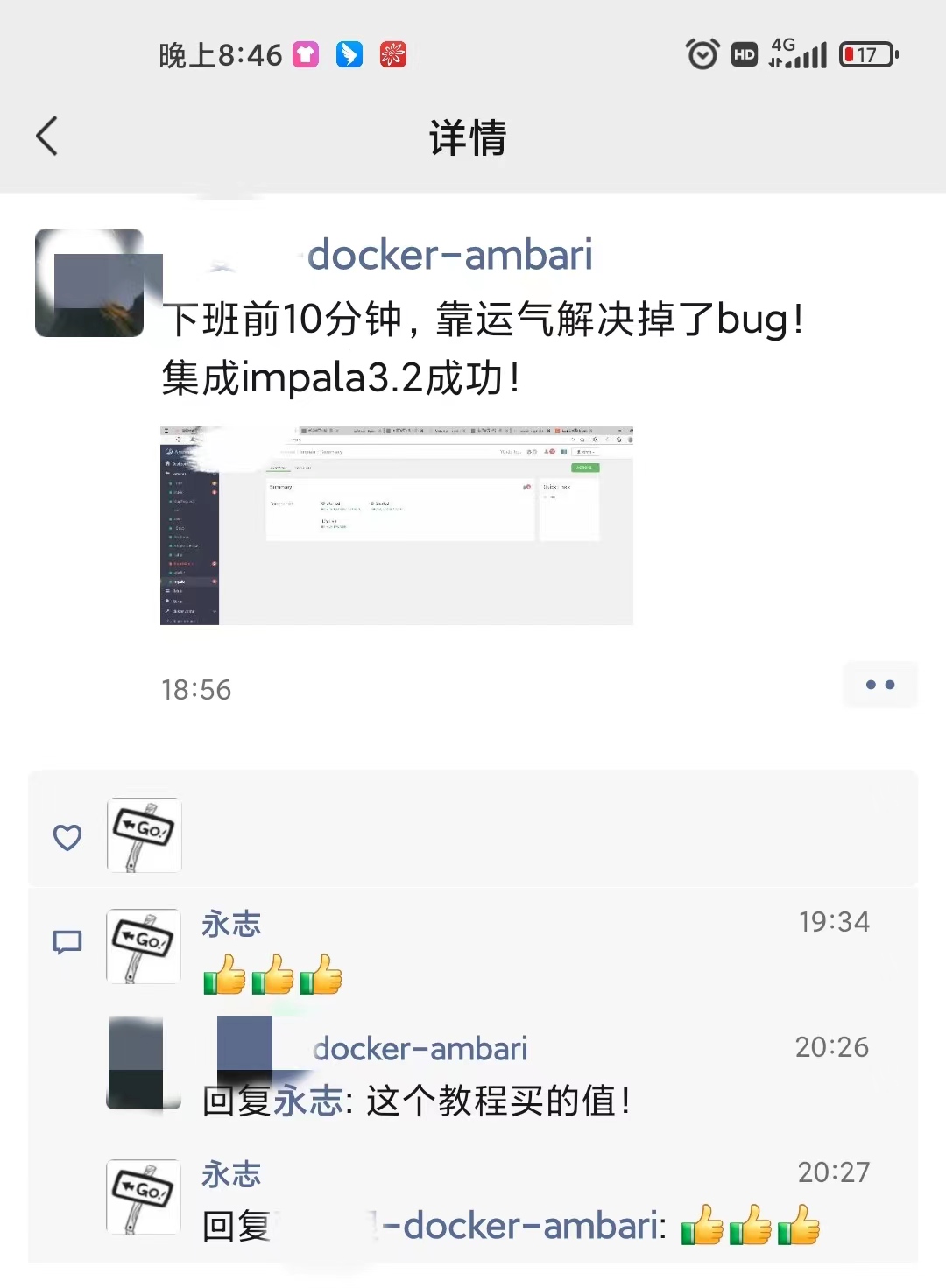This screenshot has height=1288, width=946.
Task: Open the post author's profile picture
Action: click(x=89, y=283)
